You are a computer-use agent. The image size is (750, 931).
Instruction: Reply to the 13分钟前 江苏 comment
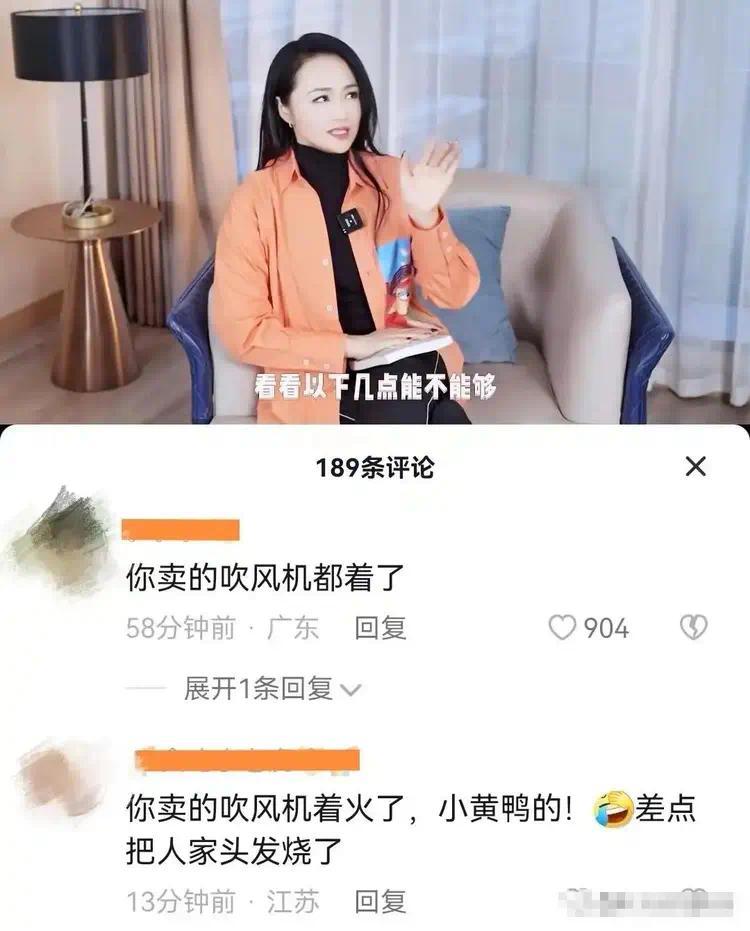tap(380, 901)
